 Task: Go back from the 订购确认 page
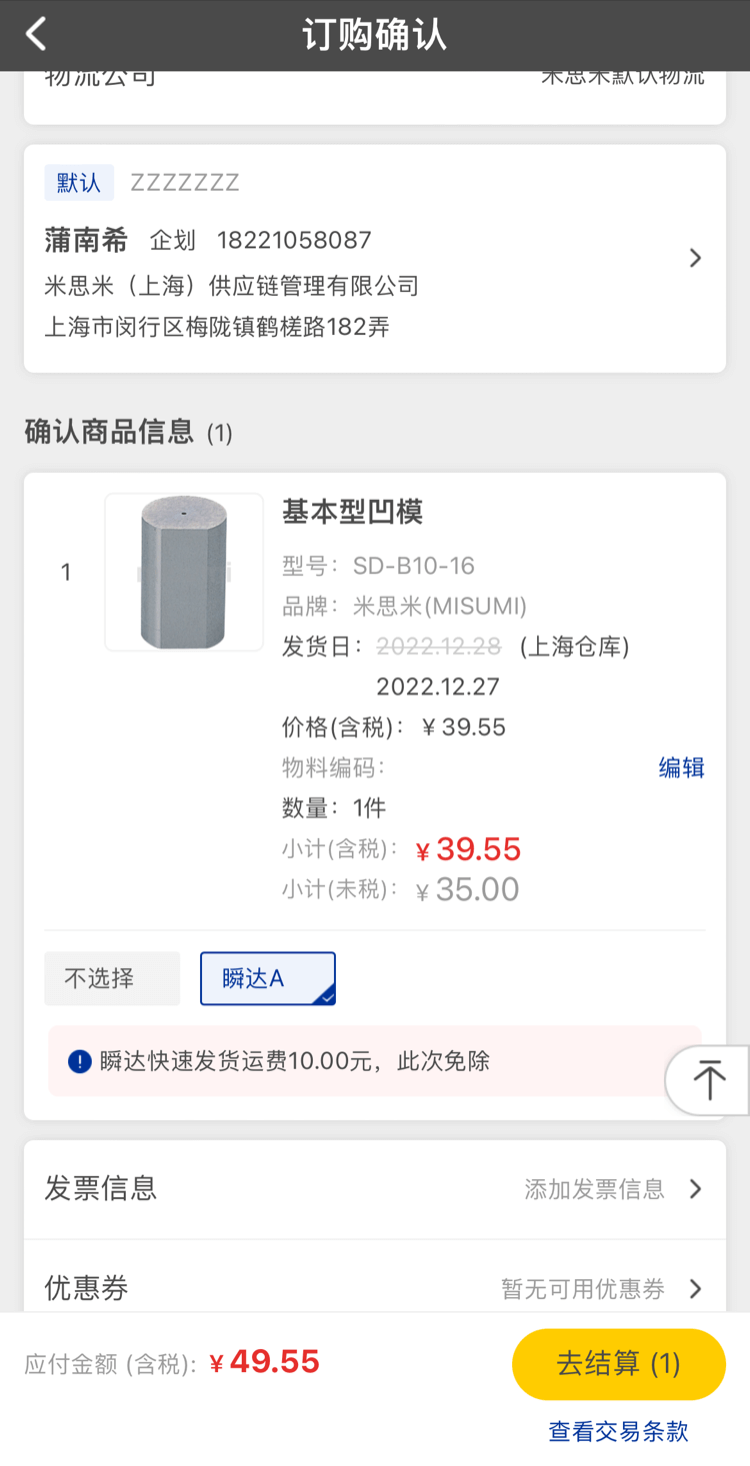click(x=37, y=35)
